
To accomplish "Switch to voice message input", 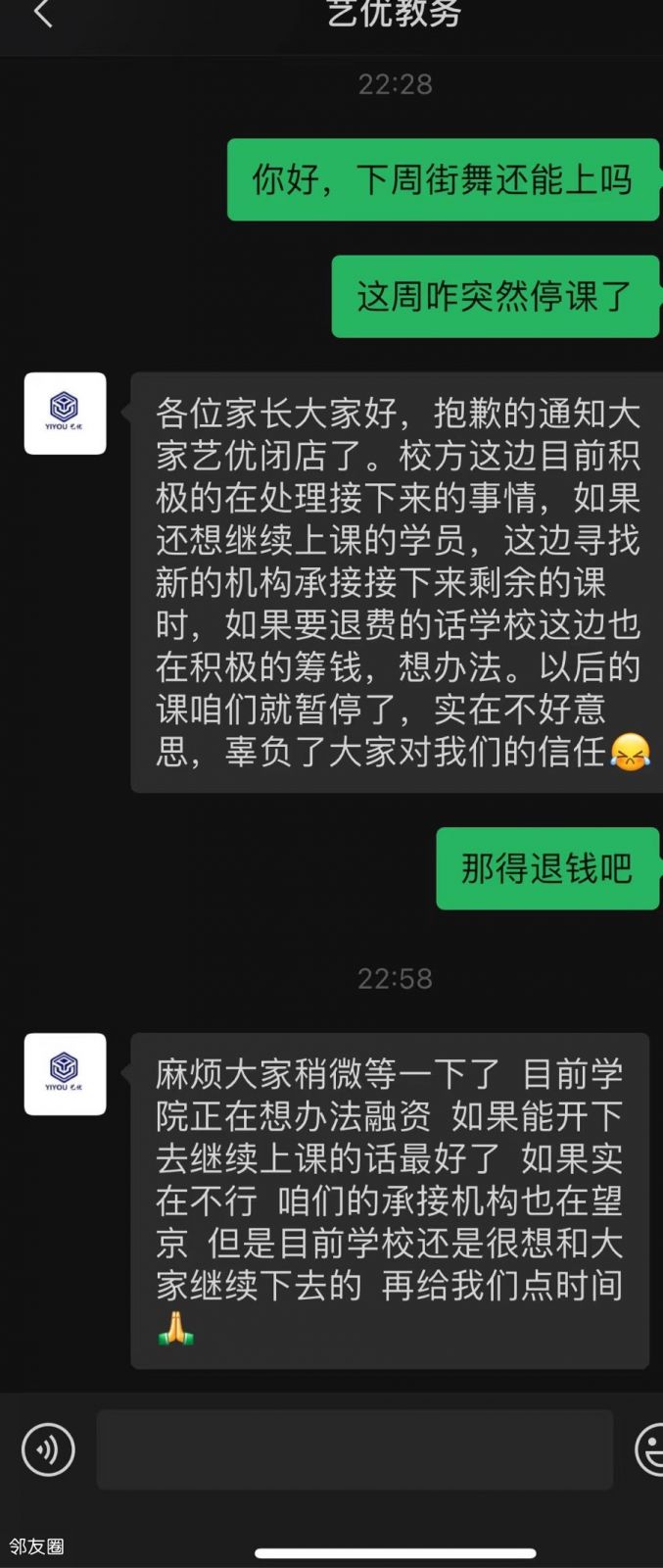I will pyautogui.click(x=48, y=1448).
